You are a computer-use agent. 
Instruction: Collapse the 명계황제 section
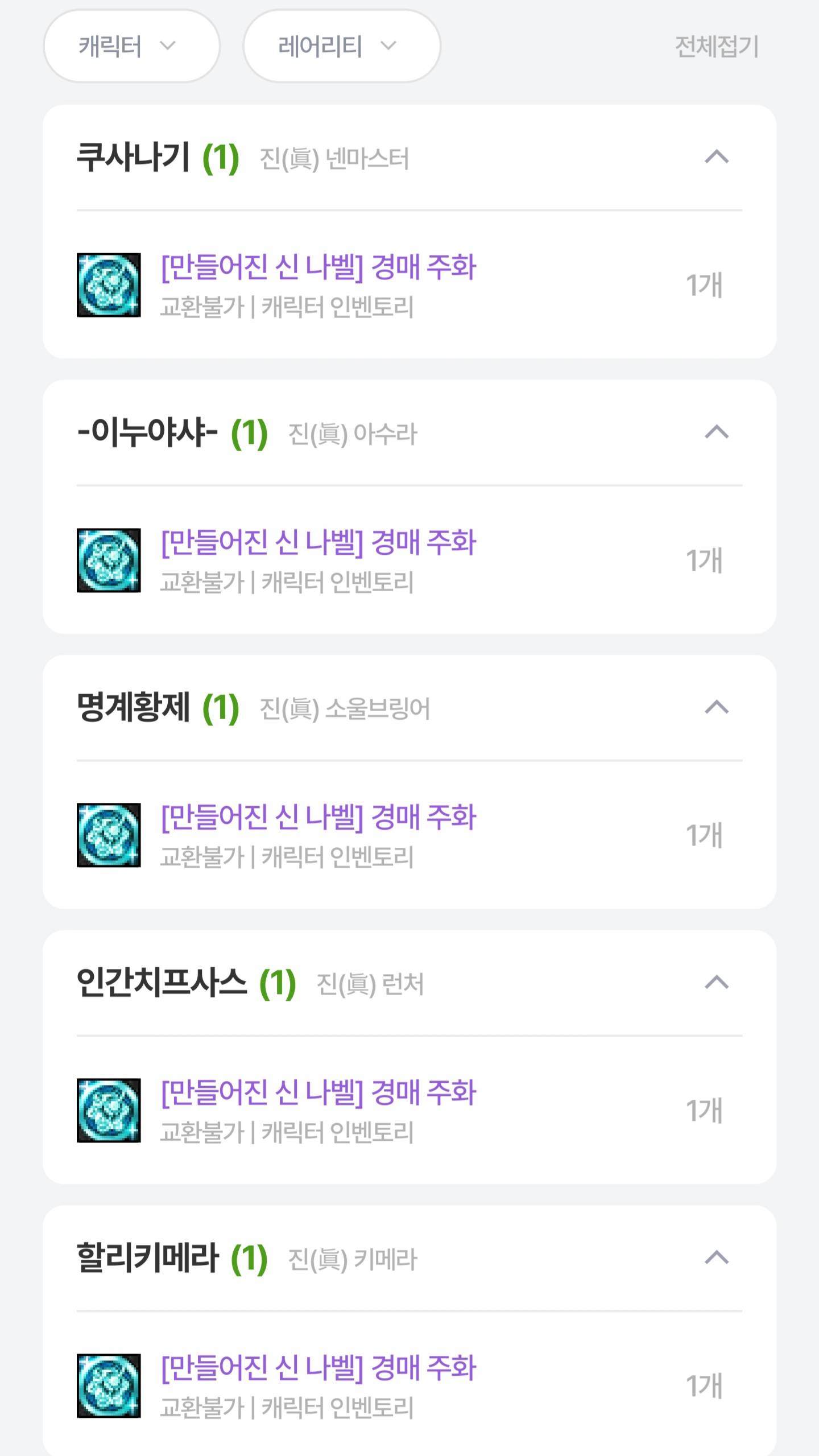tap(717, 707)
